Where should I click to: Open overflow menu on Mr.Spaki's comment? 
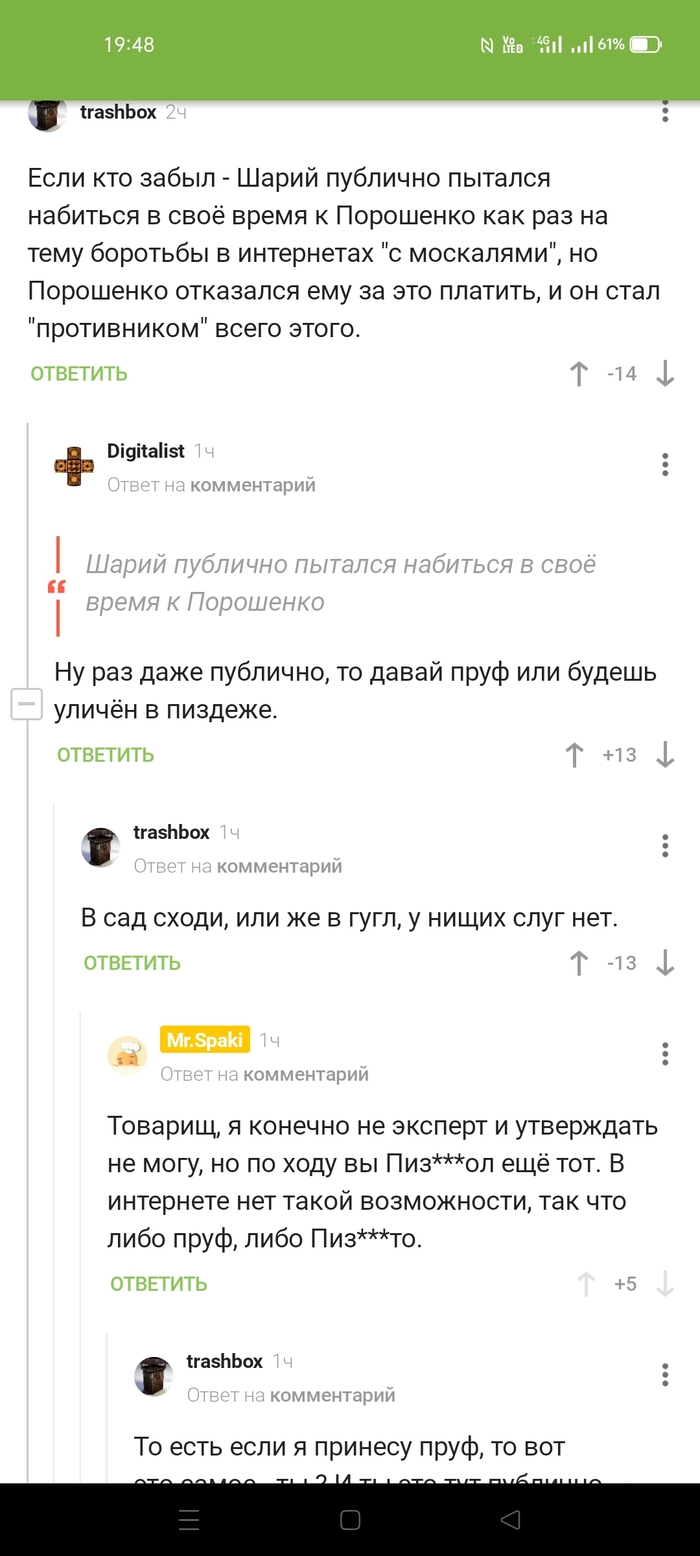click(x=665, y=1053)
